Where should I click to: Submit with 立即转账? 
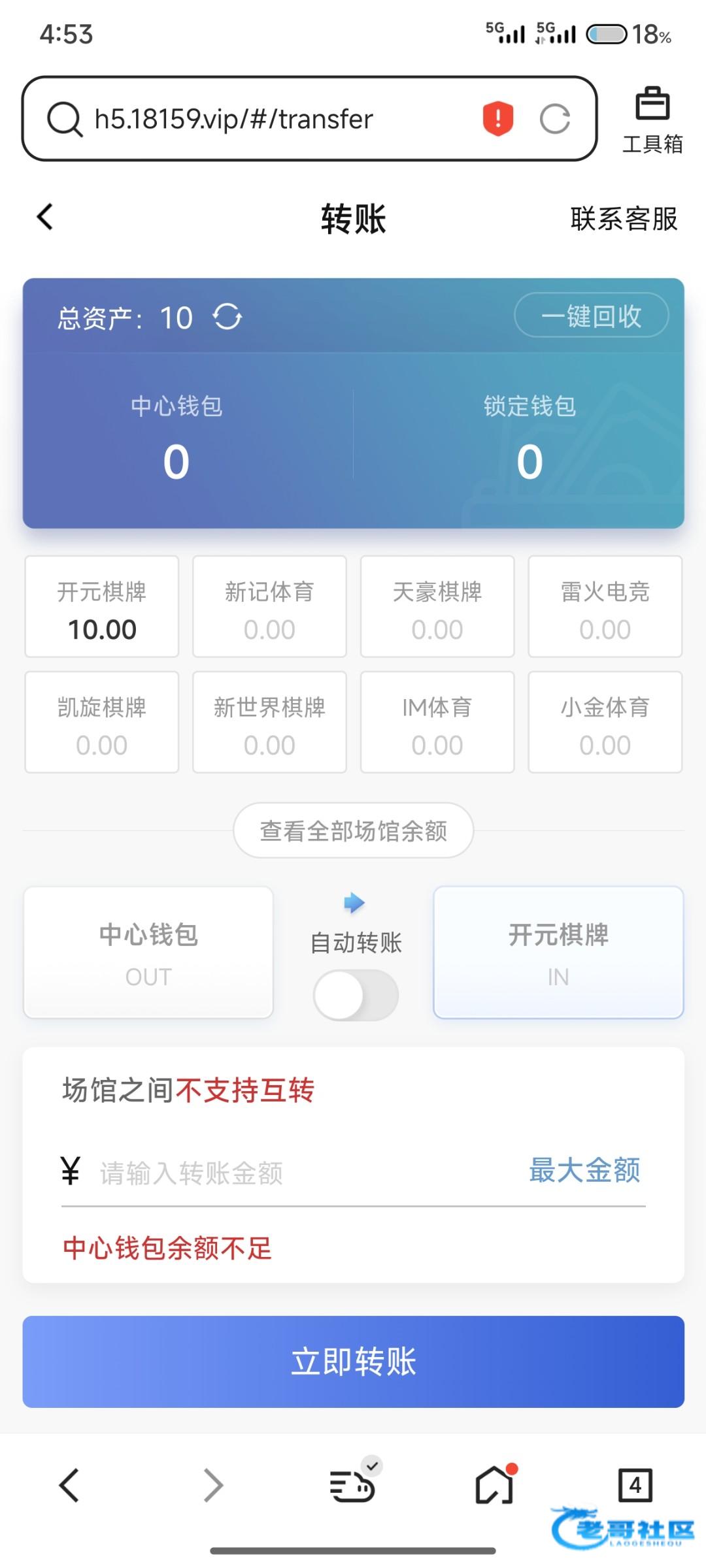(353, 1362)
